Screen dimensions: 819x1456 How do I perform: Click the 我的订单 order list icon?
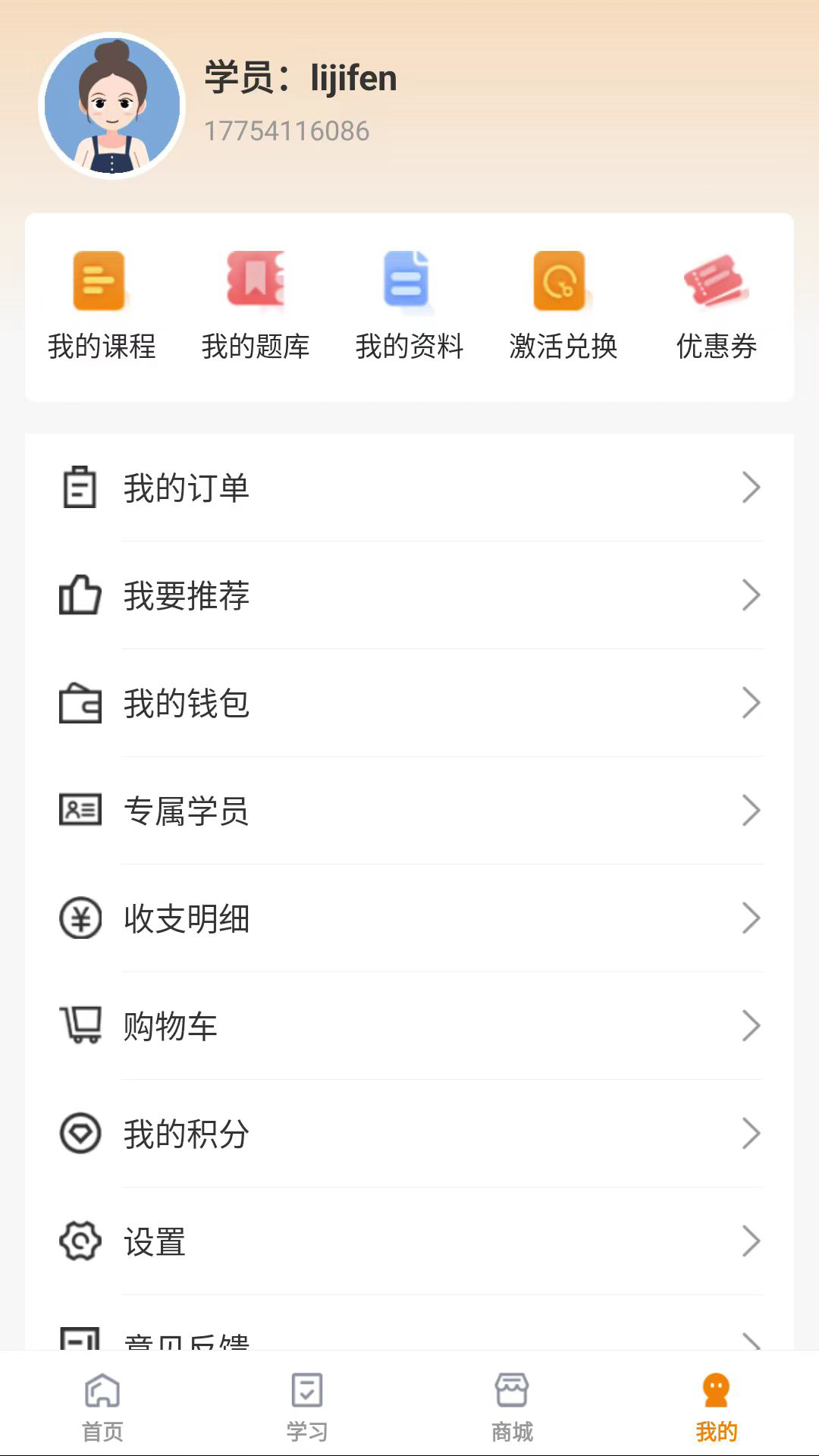coord(80,488)
